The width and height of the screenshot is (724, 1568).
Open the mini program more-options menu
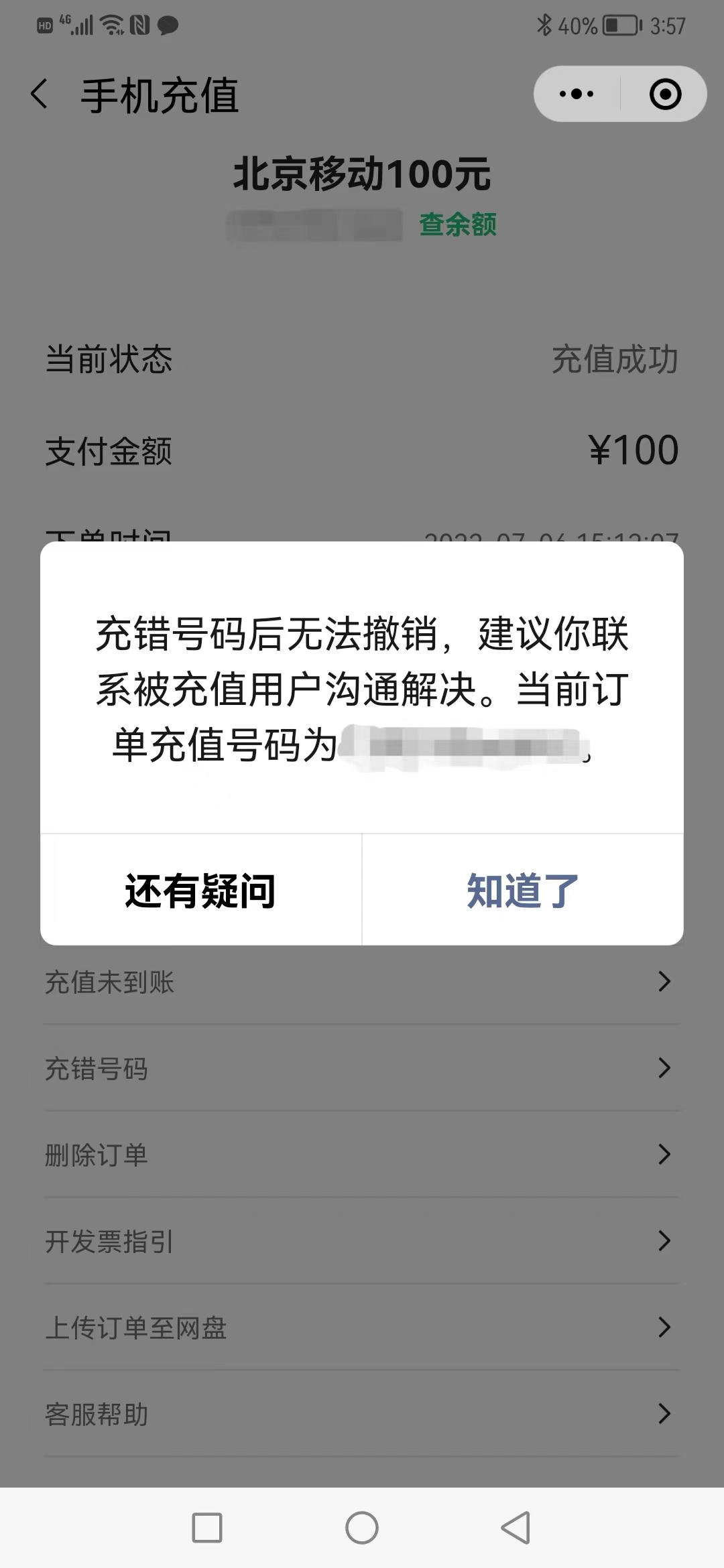[x=577, y=94]
